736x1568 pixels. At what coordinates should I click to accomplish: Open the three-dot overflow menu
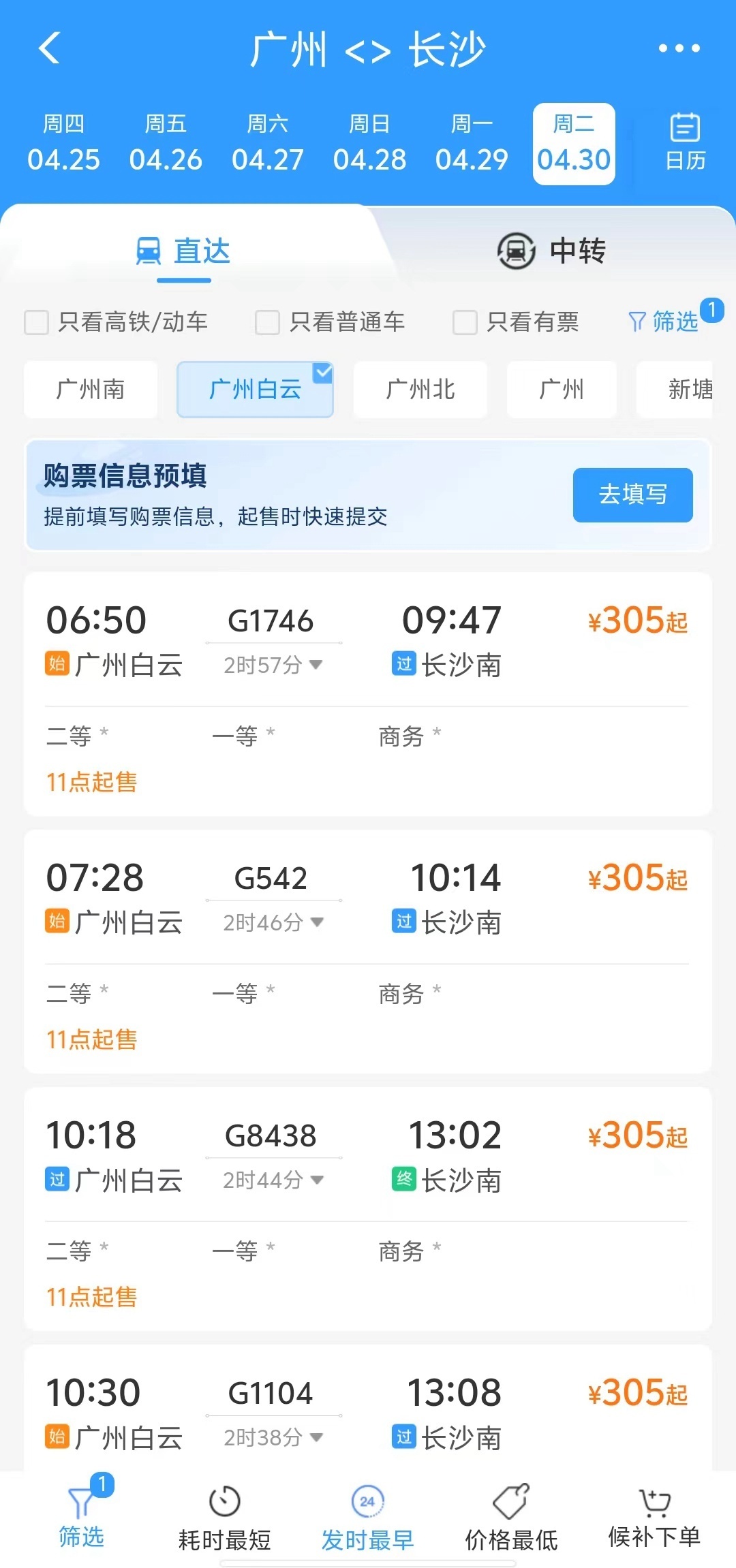pos(679,48)
